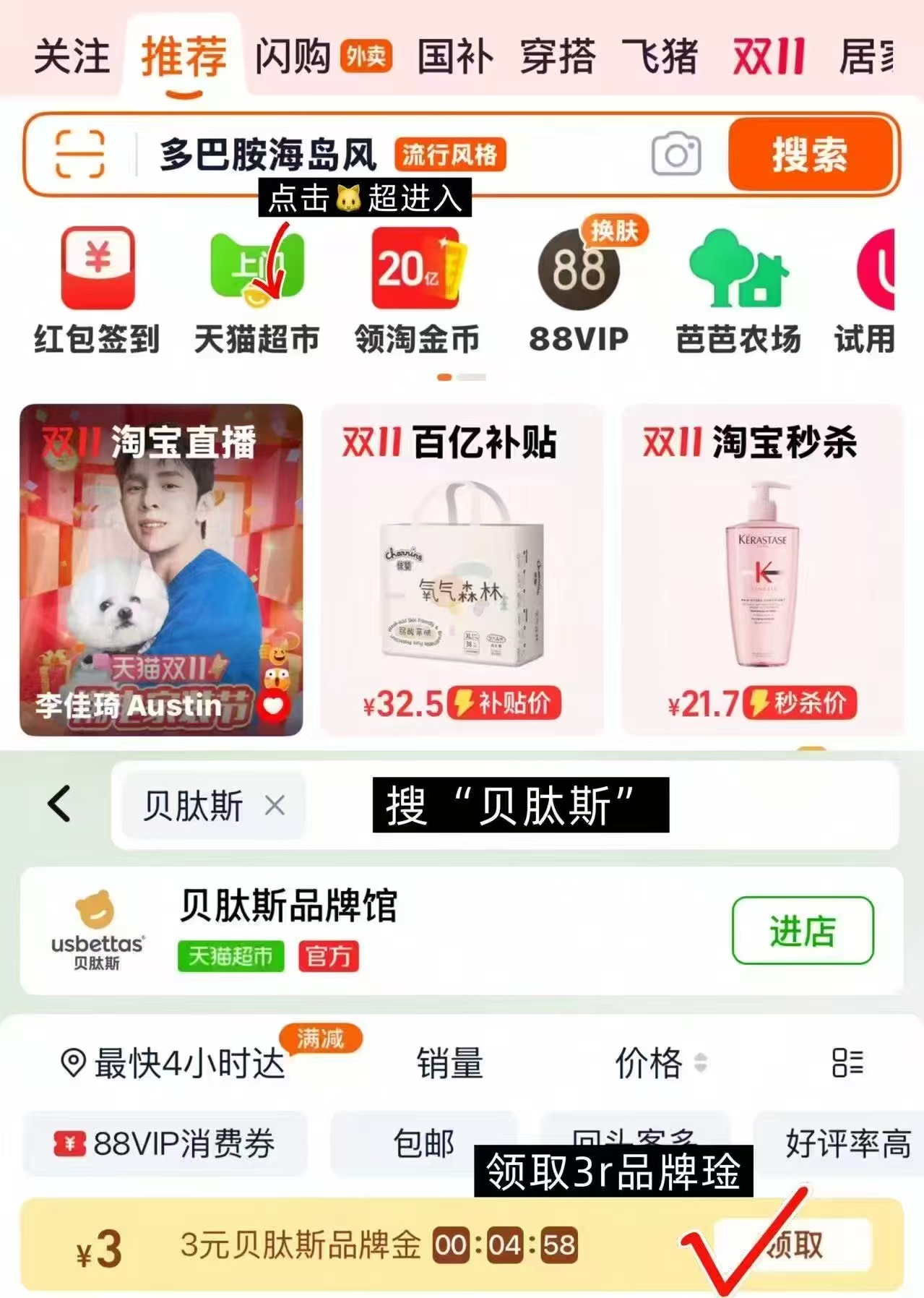The image size is (924, 1298).
Task: Switch product list to grid view
Action: (x=847, y=1062)
